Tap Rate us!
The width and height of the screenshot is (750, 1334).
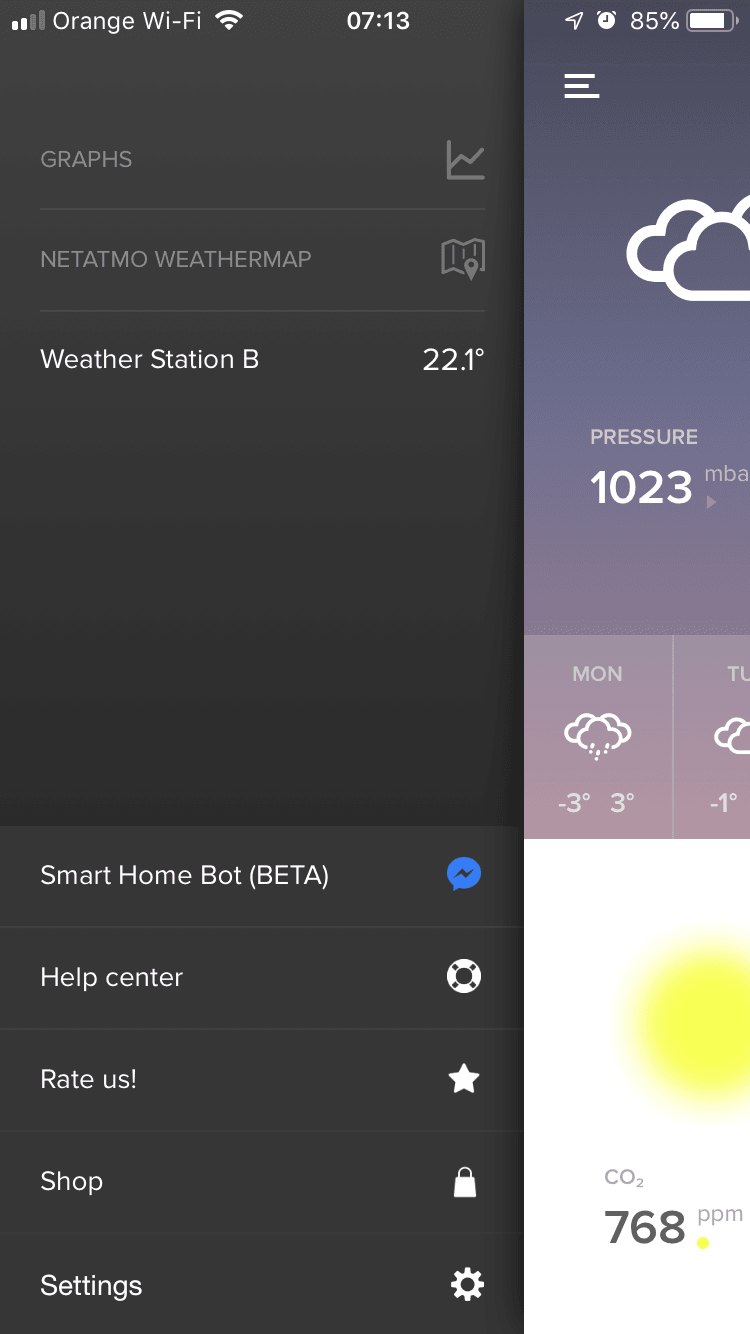click(x=262, y=1080)
